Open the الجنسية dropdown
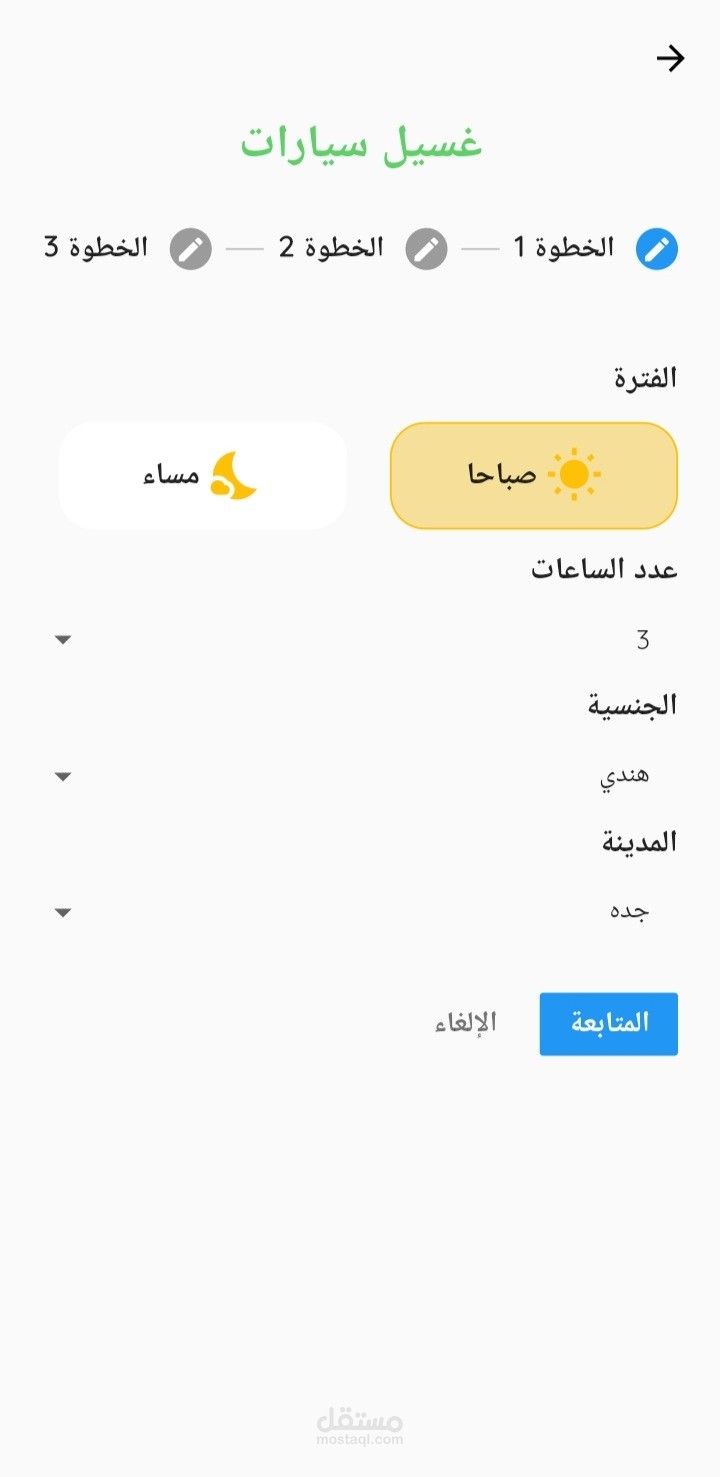Image resolution: width=720 pixels, height=1477 pixels. pos(360,776)
